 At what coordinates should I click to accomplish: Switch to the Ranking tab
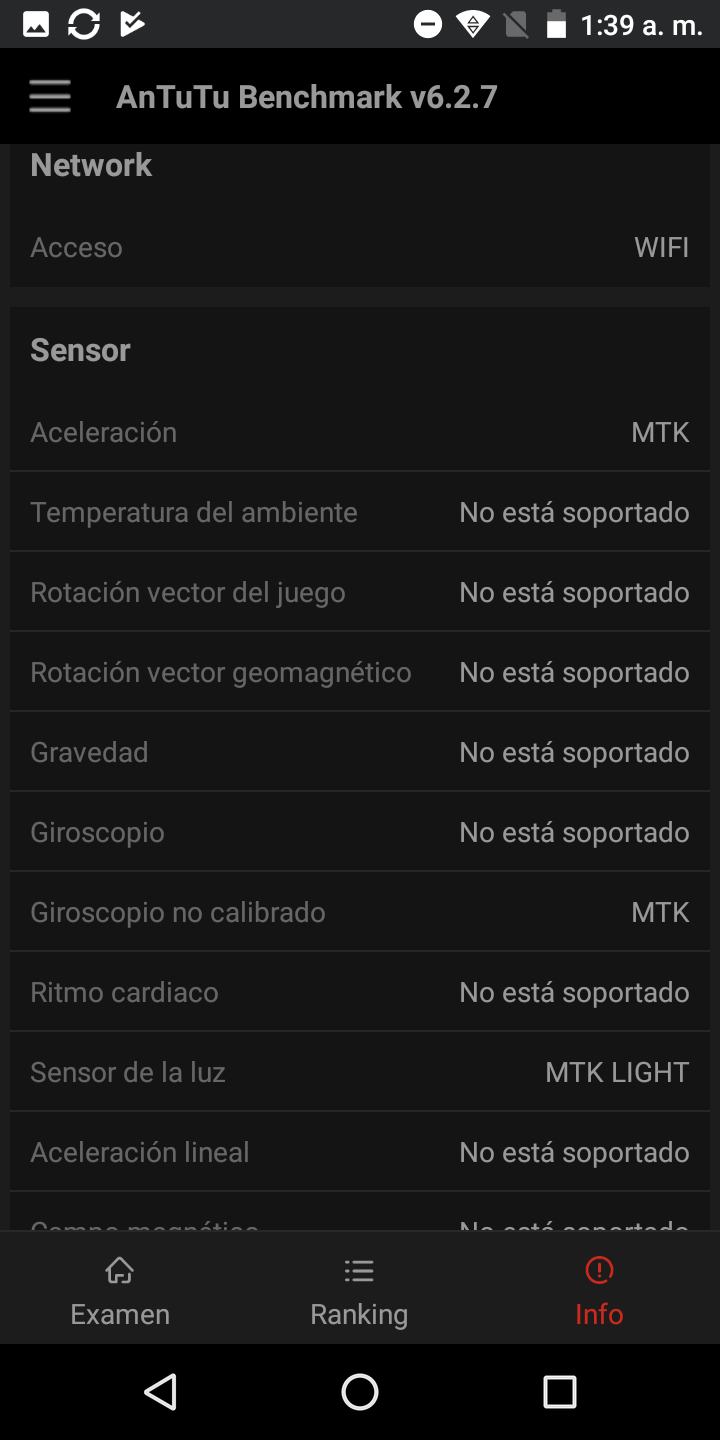pos(359,1290)
